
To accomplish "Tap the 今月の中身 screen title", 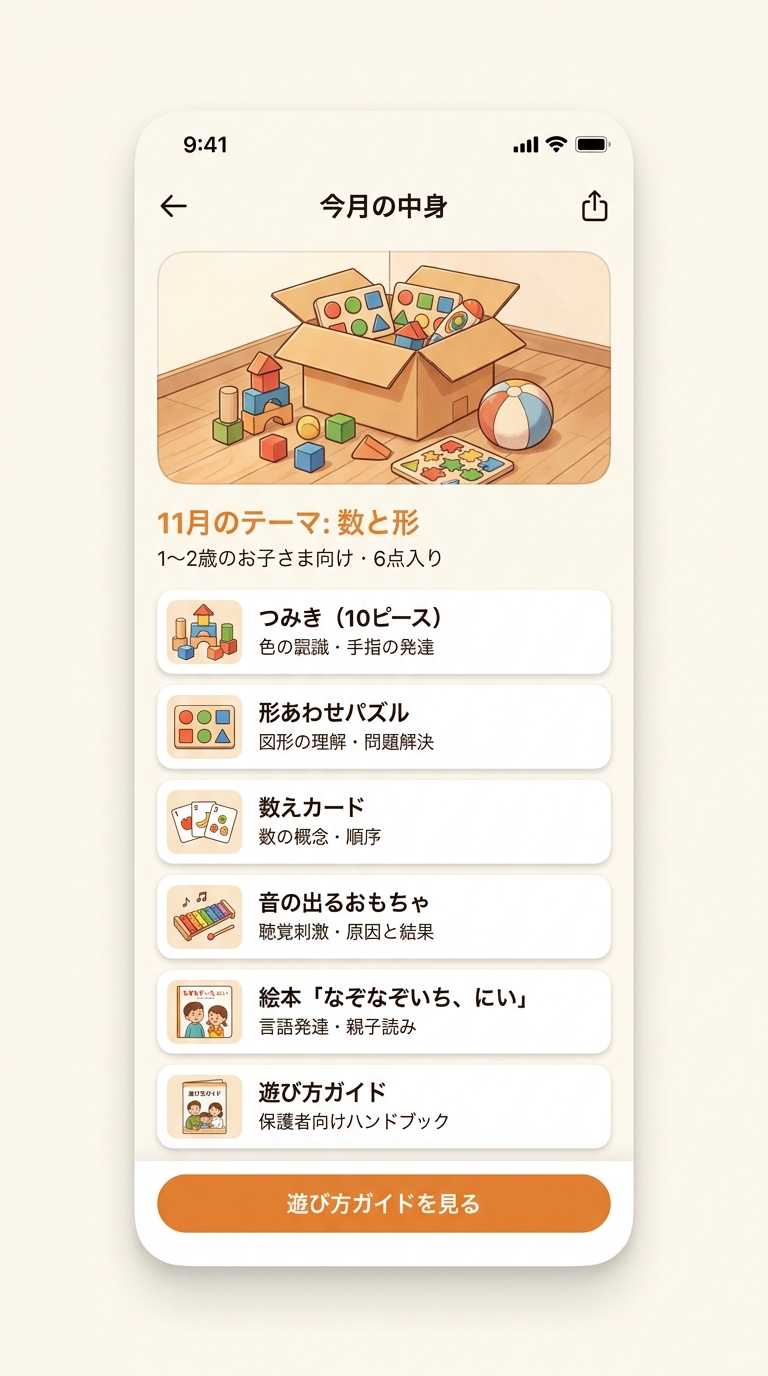I will 384,205.
